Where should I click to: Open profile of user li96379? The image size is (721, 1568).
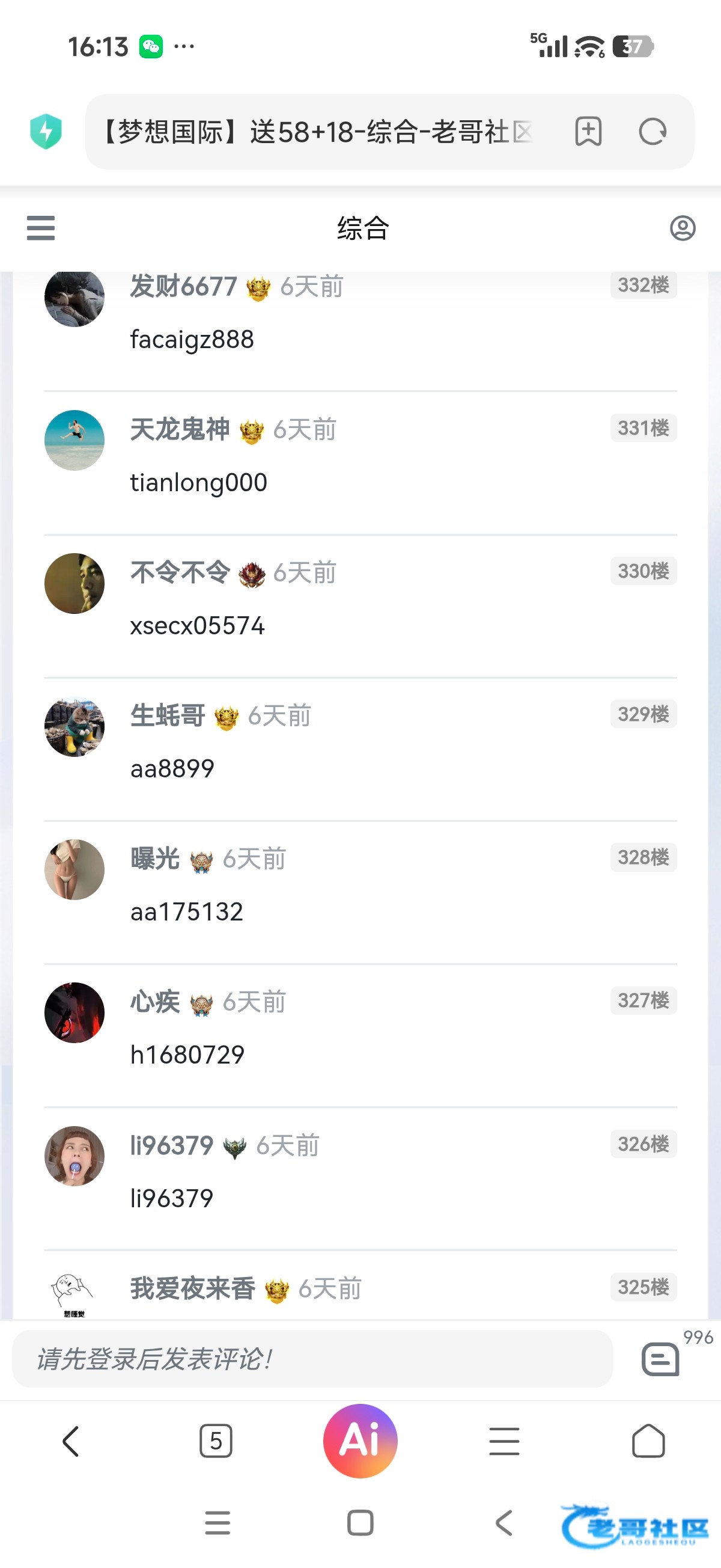[75, 1156]
